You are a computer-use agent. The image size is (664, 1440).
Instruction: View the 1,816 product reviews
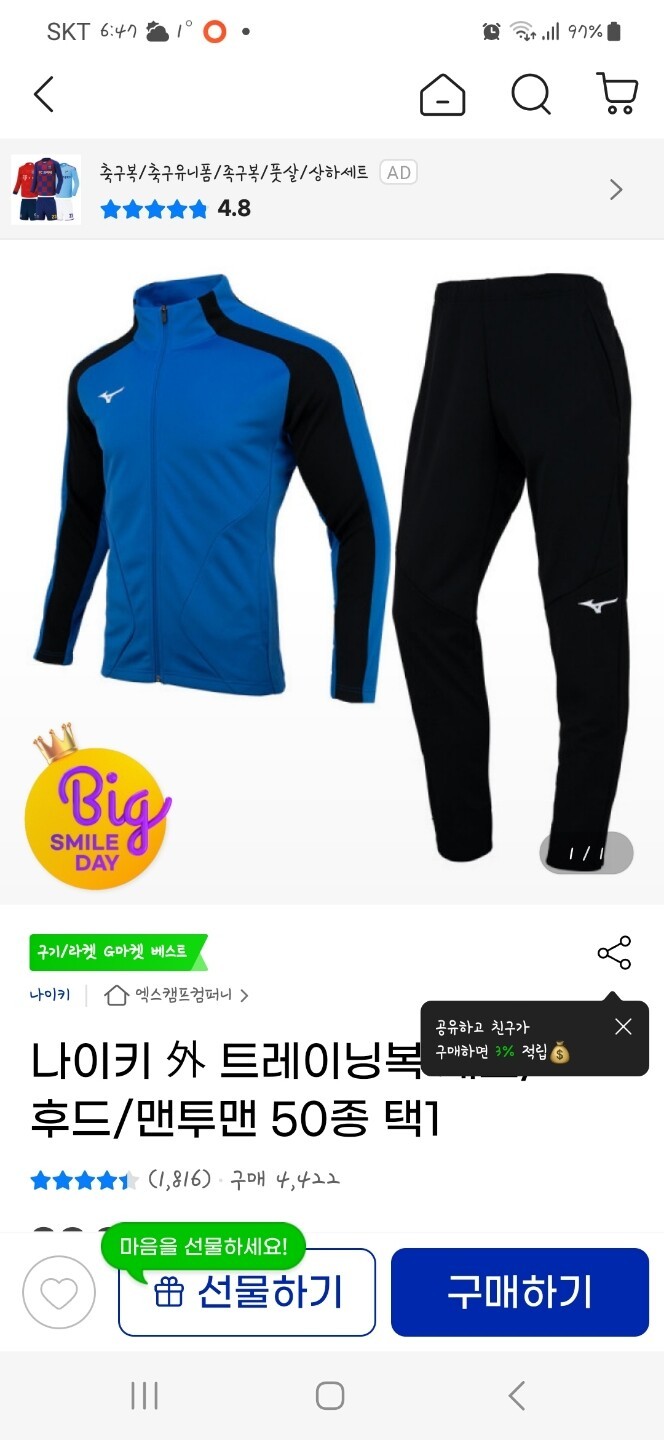[x=180, y=1180]
